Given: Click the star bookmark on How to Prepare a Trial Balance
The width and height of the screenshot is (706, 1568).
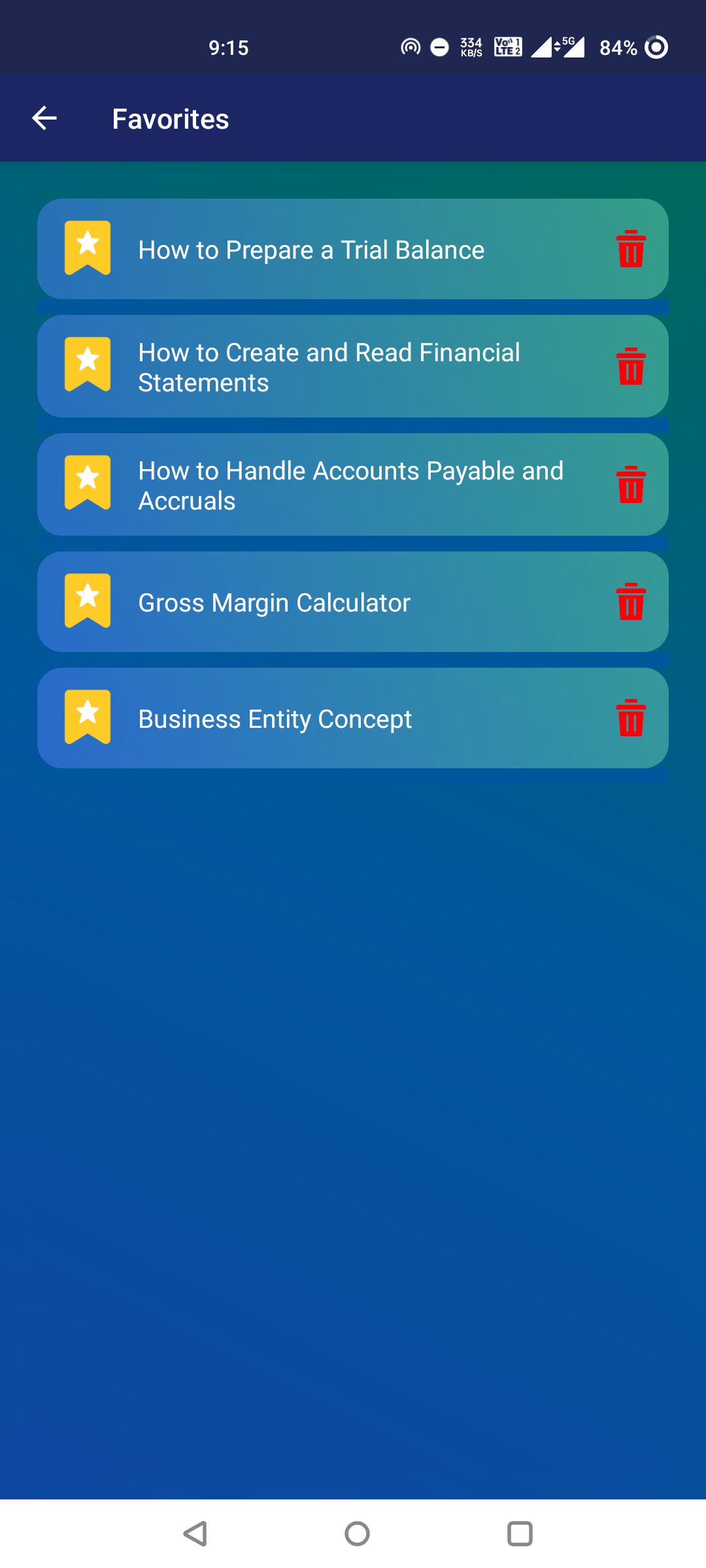Looking at the screenshot, I should coord(88,248).
